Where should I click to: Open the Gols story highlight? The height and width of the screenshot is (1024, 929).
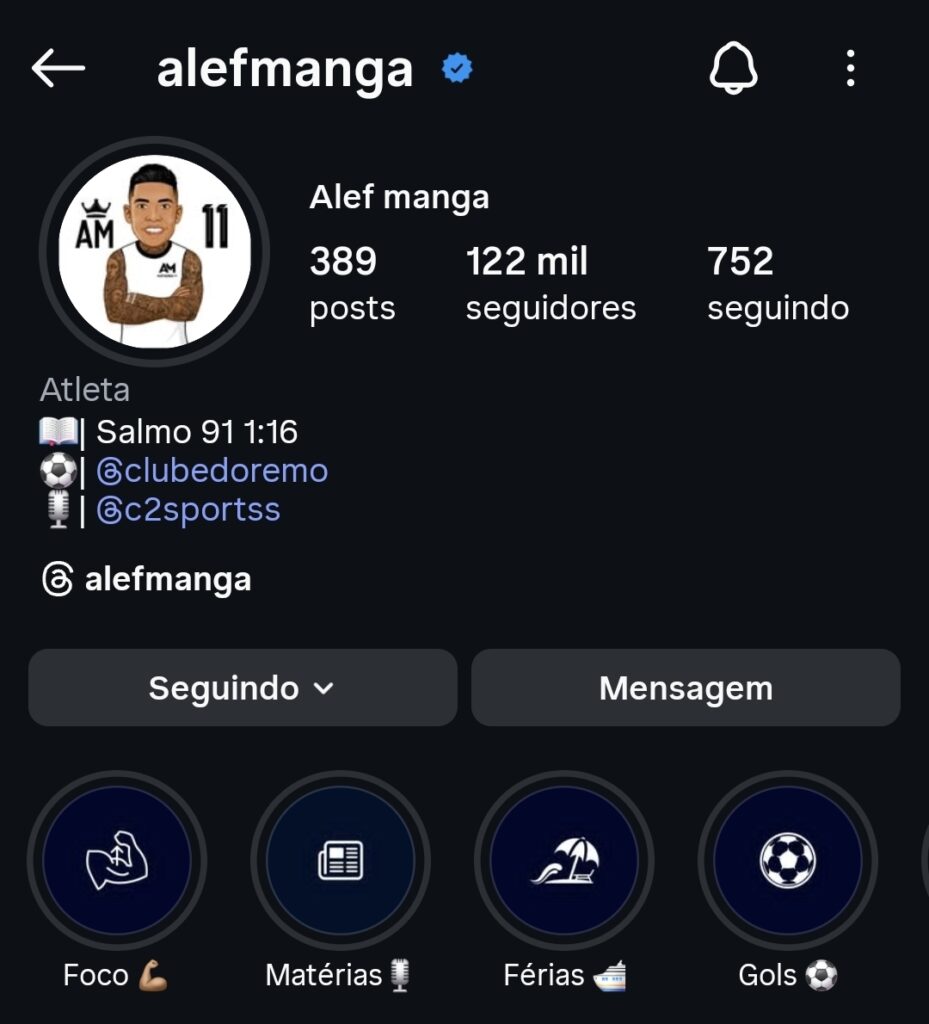pos(788,861)
